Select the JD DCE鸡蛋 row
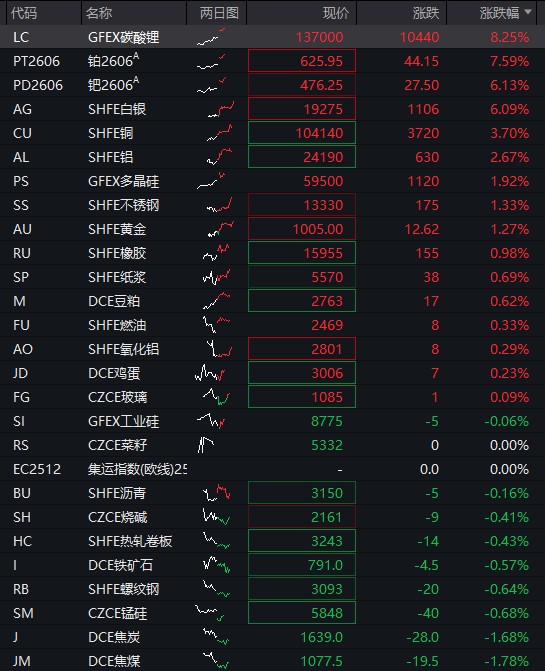Viewport: 545px width, 671px height. (272, 373)
